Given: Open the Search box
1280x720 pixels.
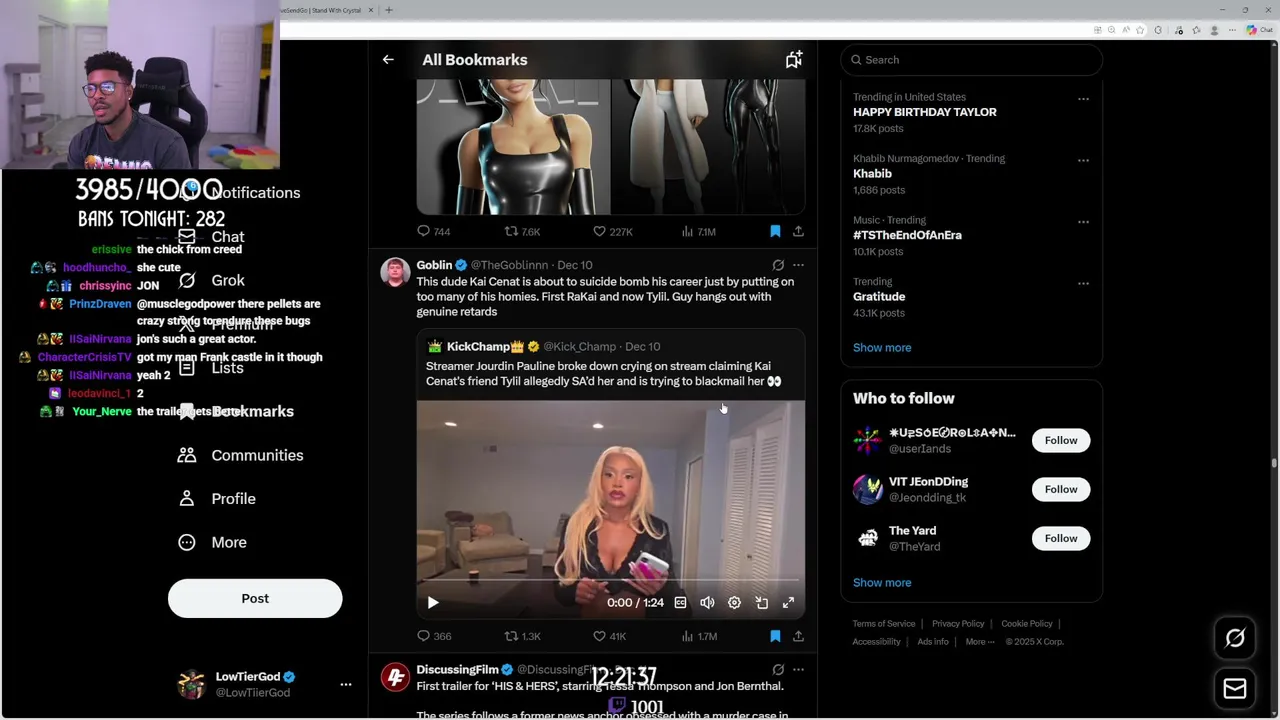Looking at the screenshot, I should (x=970, y=60).
